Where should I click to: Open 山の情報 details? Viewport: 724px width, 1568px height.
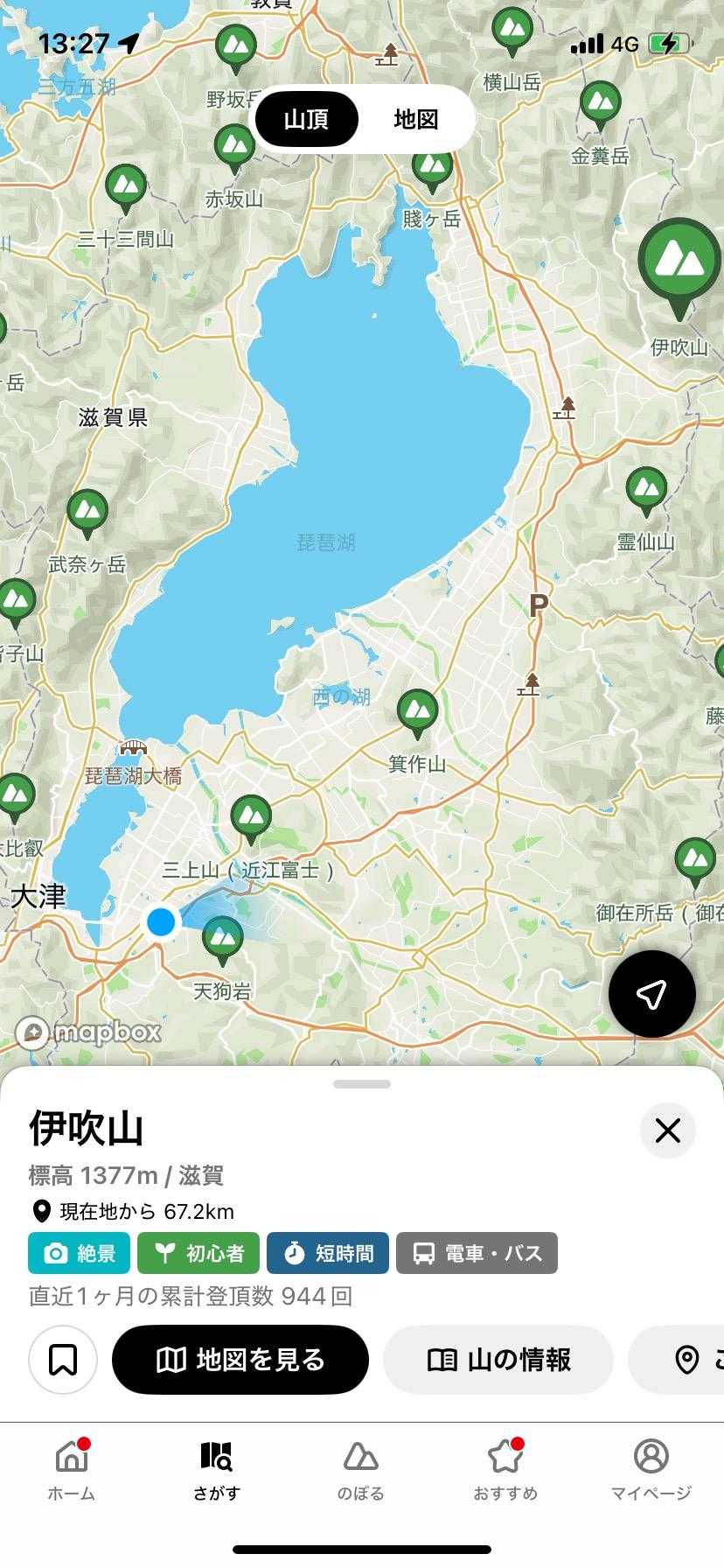tap(498, 1360)
